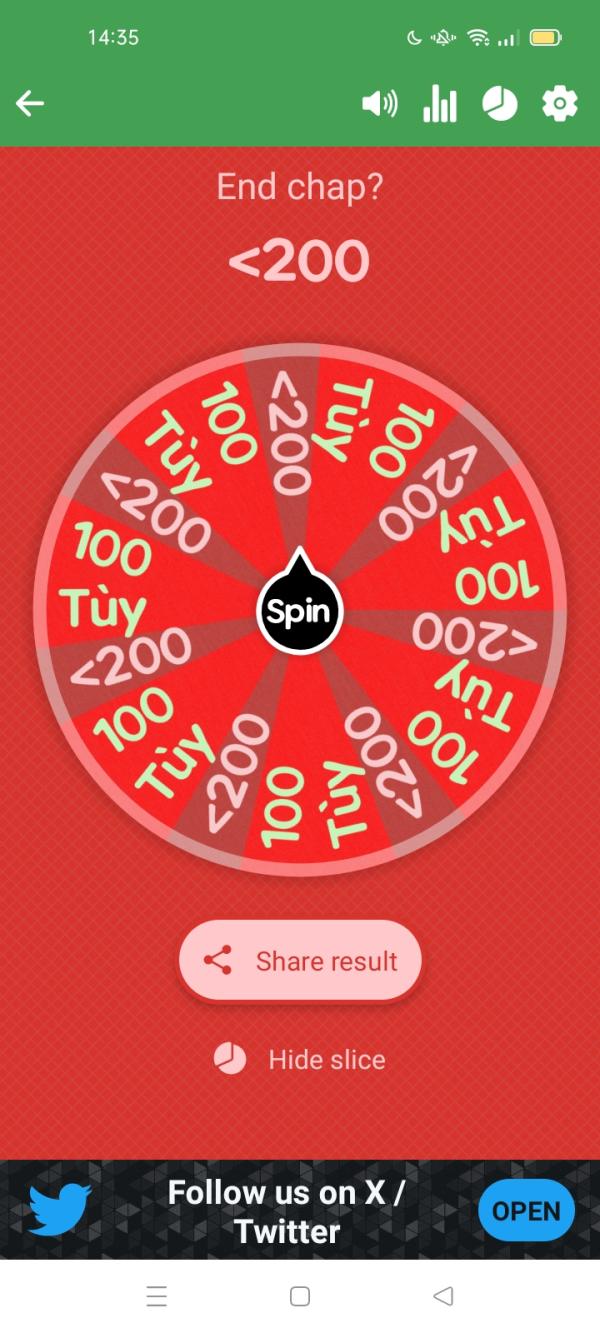The width and height of the screenshot is (600, 1333).
Task: Open the recent apps menu button
Action: point(157,1296)
